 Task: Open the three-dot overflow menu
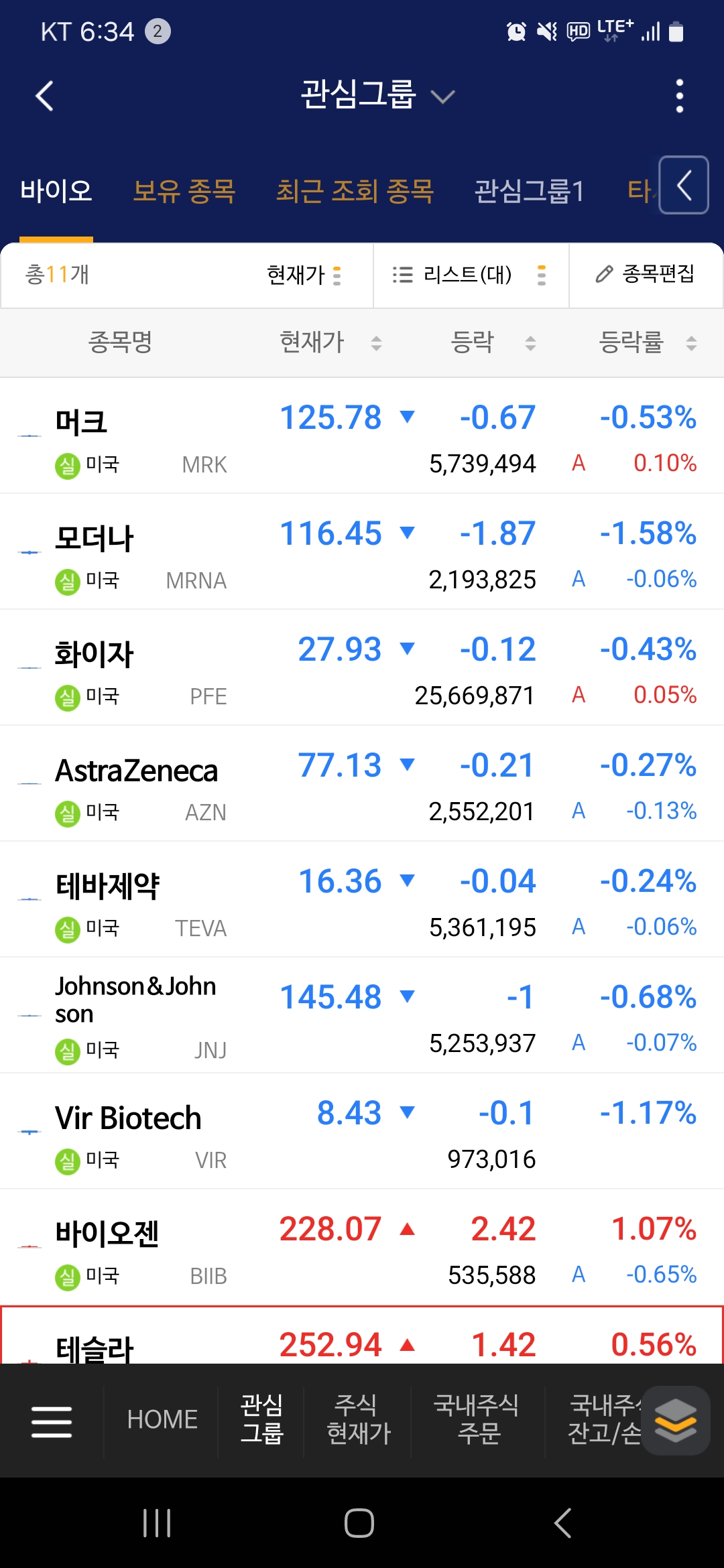tap(679, 96)
